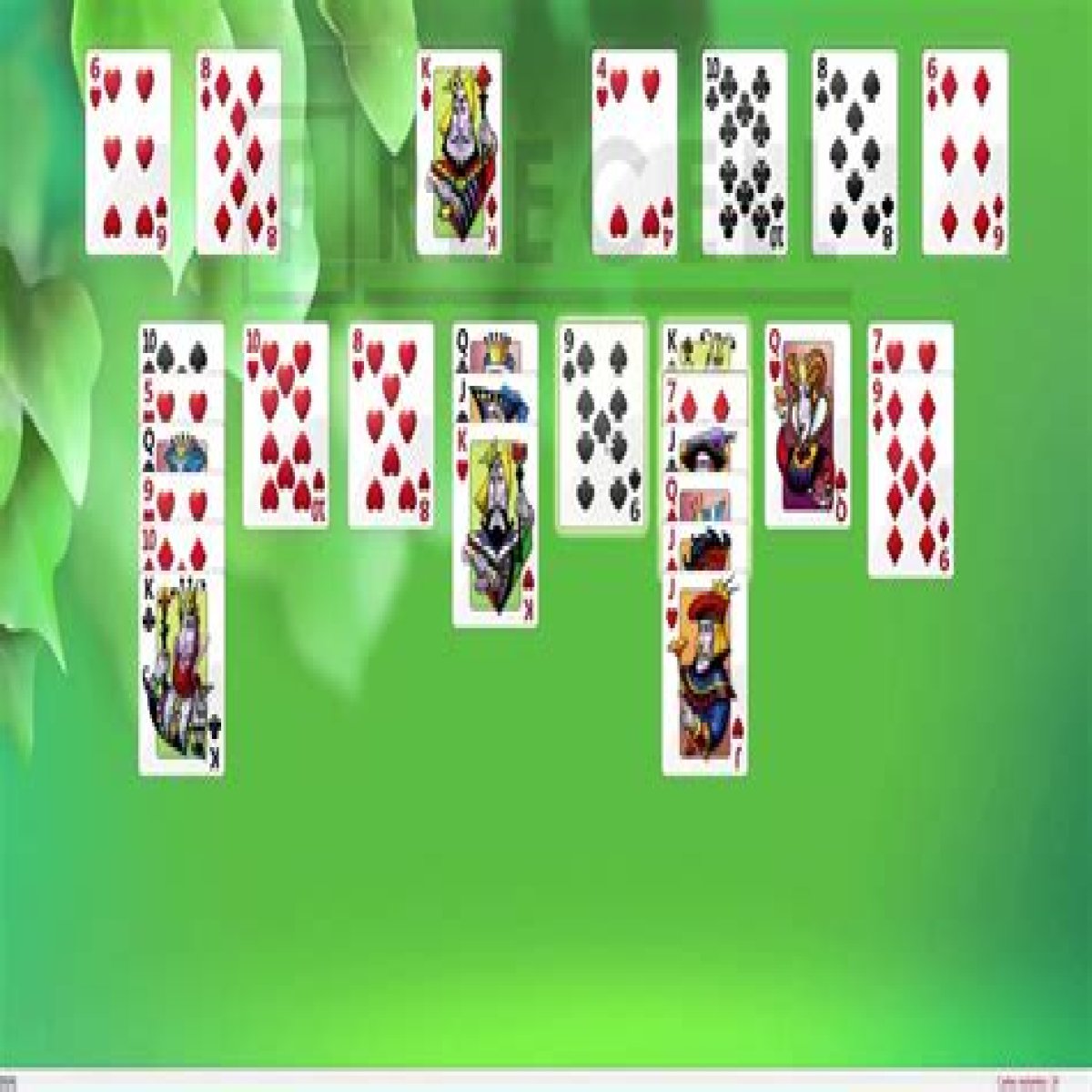
Task: Select the king of clubs card
Action: (x=181, y=673)
